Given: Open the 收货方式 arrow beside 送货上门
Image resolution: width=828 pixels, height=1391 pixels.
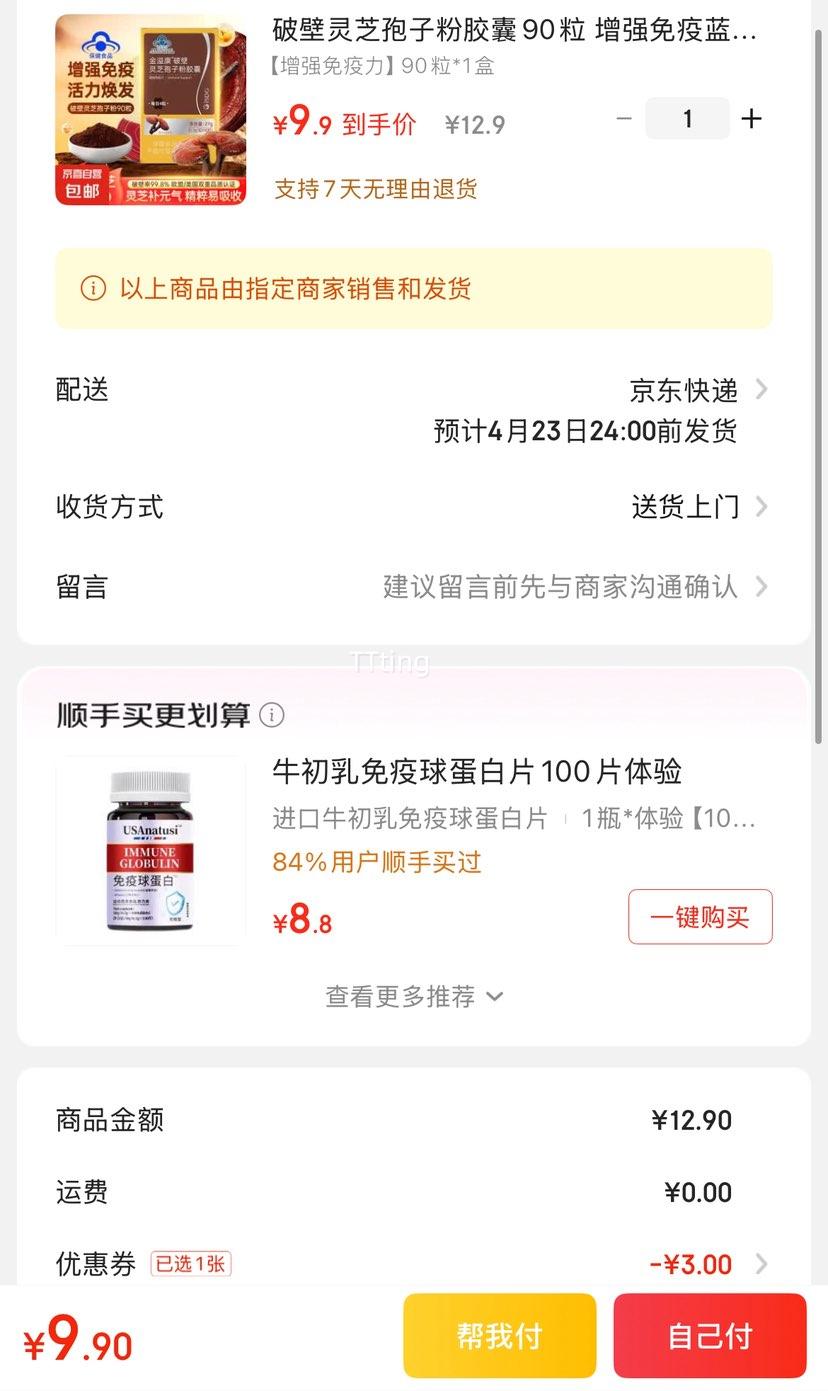Looking at the screenshot, I should 762,507.
